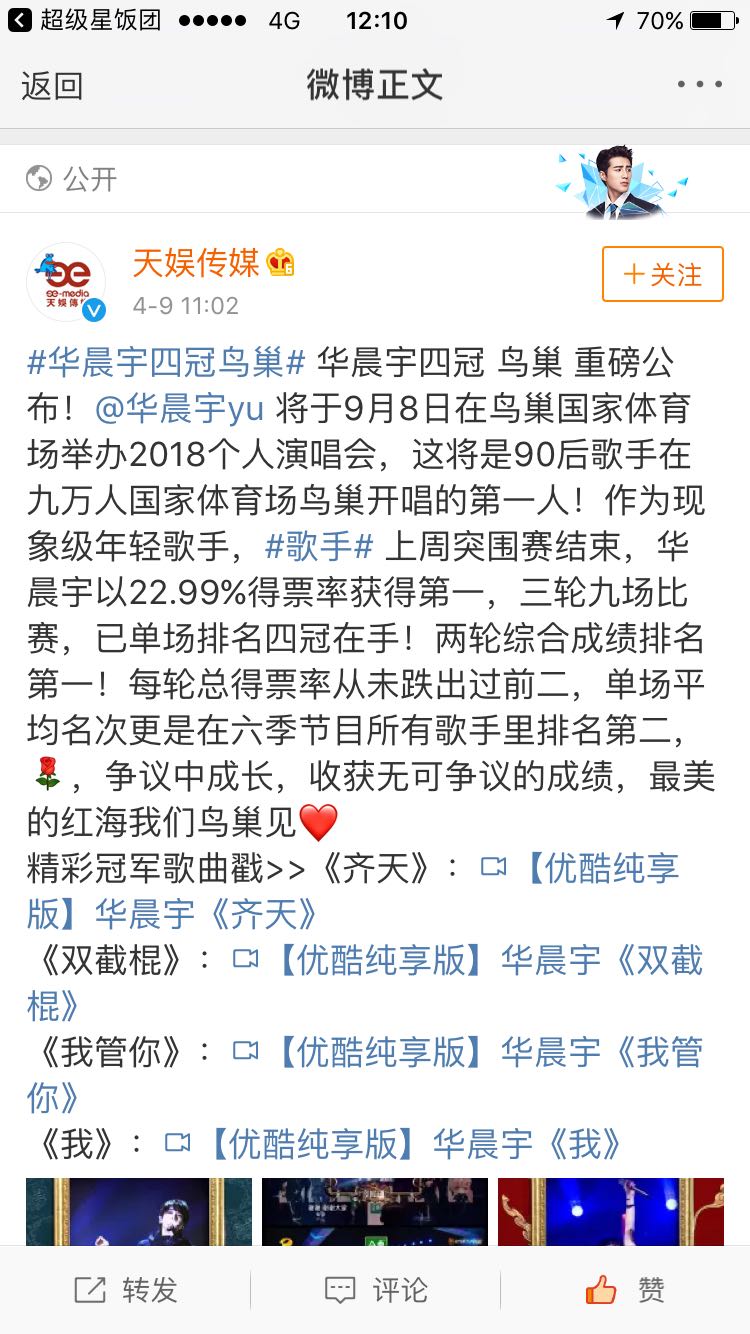The width and height of the screenshot is (750, 1334).
Task: Like the post with 赞
Action: pyautogui.click(x=625, y=1290)
